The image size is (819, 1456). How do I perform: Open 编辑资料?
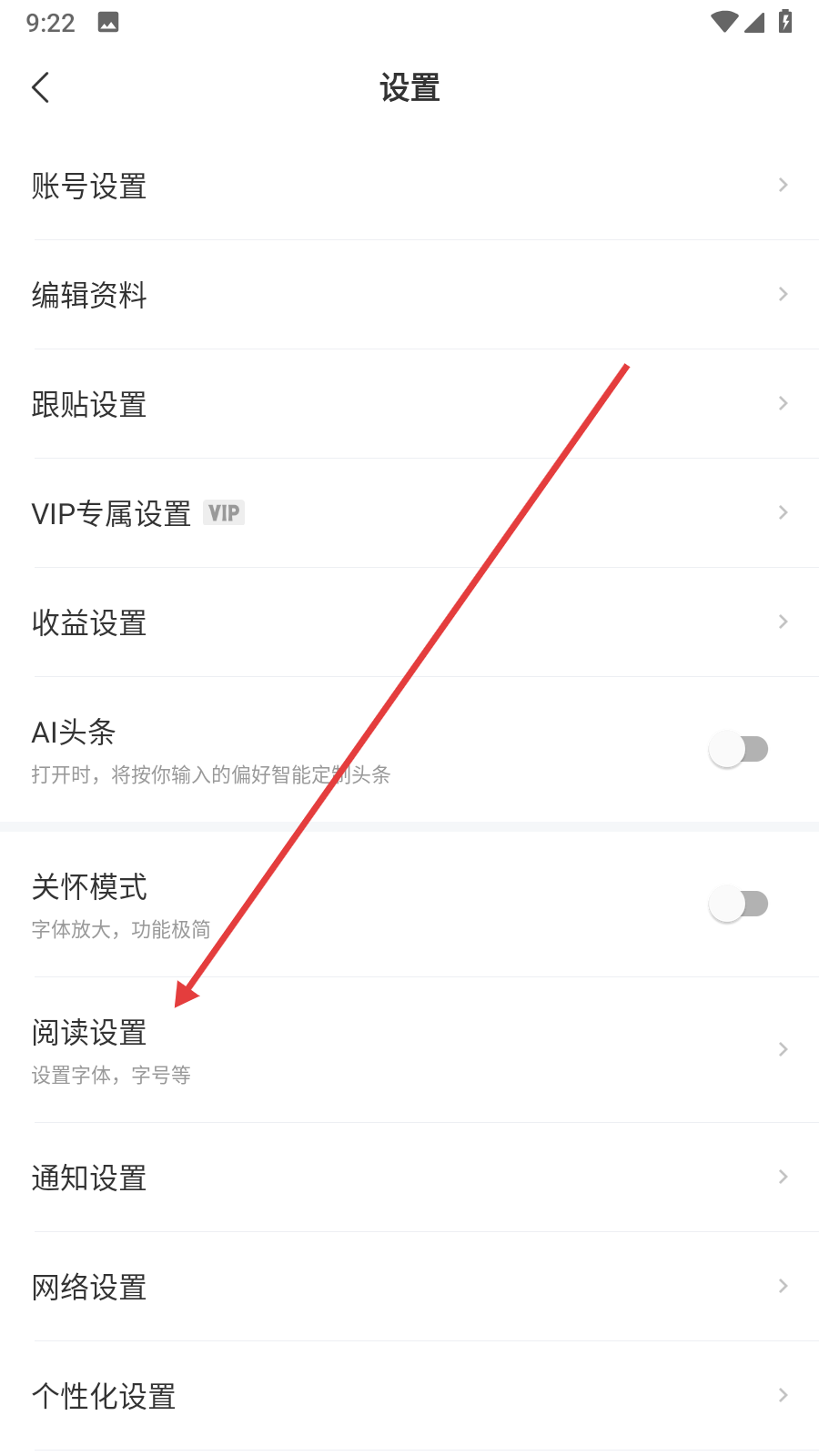point(409,295)
